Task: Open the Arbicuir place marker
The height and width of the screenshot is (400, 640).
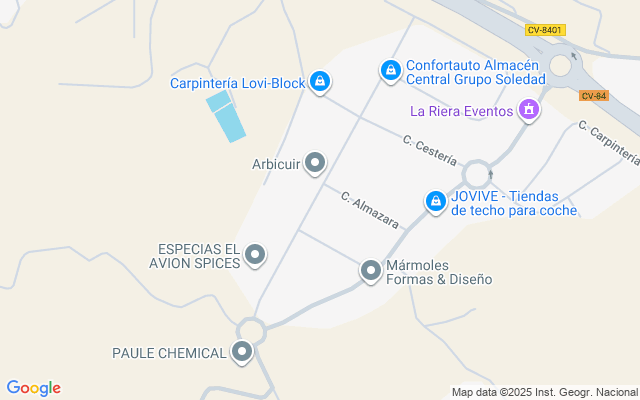Action: click(315, 163)
